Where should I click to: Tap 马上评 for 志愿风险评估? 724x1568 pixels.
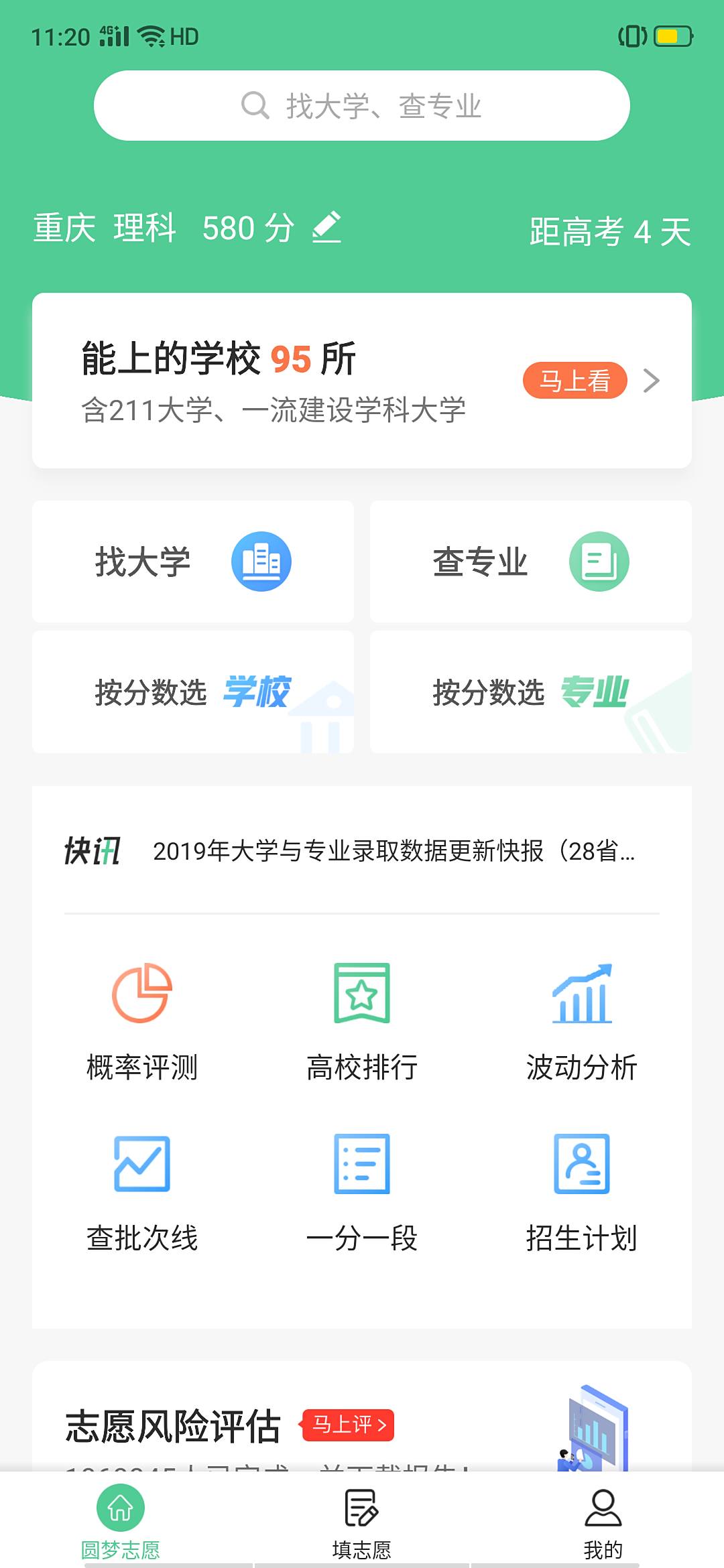[x=348, y=1424]
